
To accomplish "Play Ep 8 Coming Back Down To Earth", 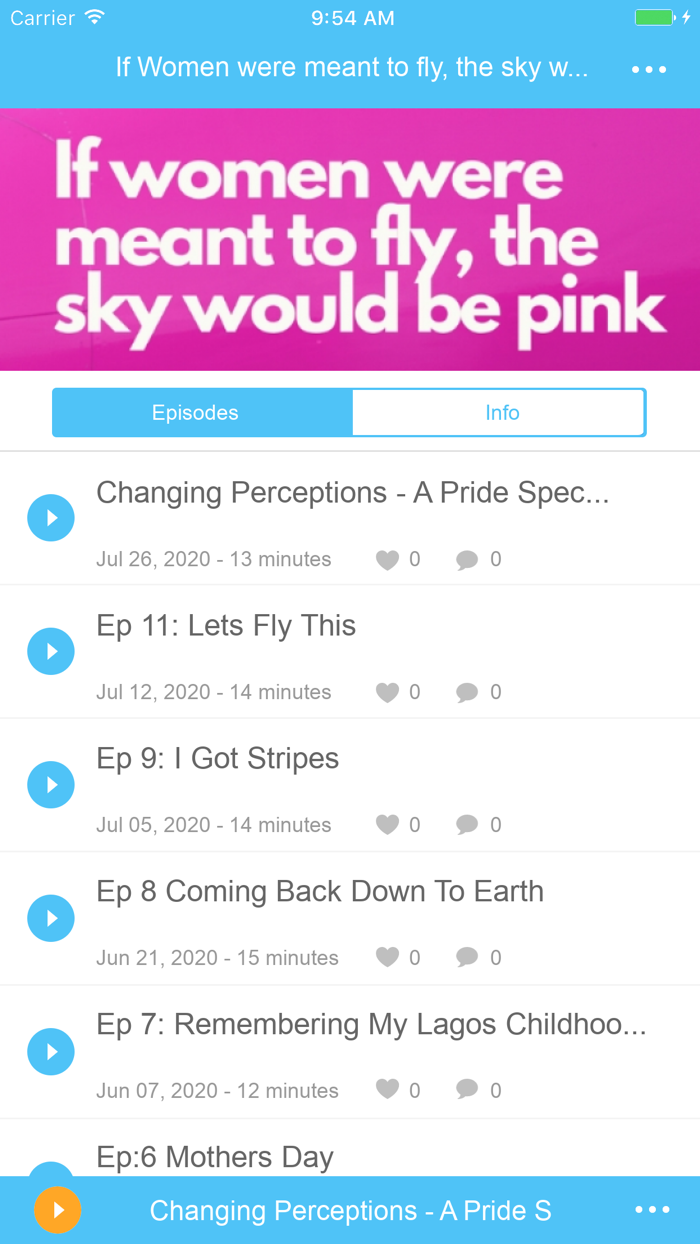I will tap(51, 918).
